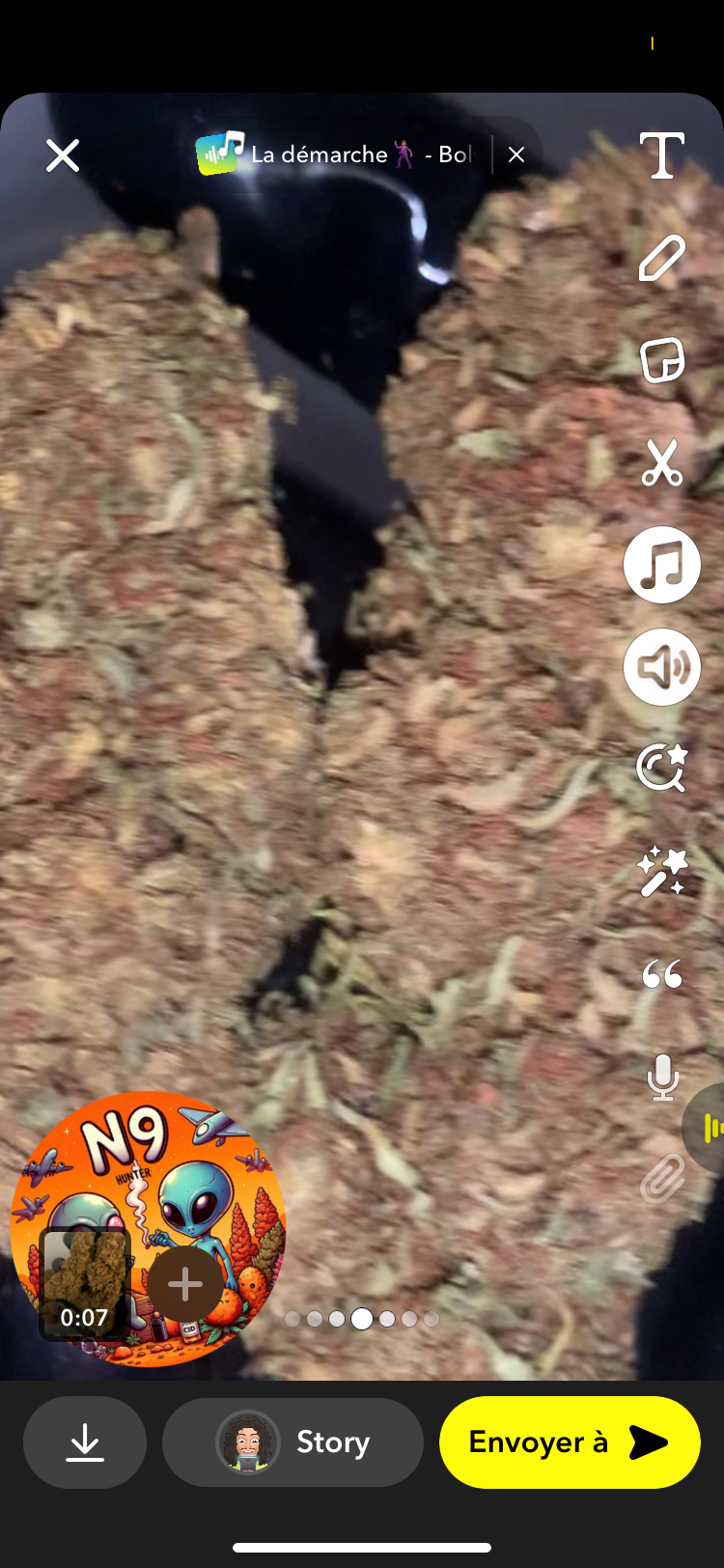Tap the microphone voice tool

(662, 1077)
